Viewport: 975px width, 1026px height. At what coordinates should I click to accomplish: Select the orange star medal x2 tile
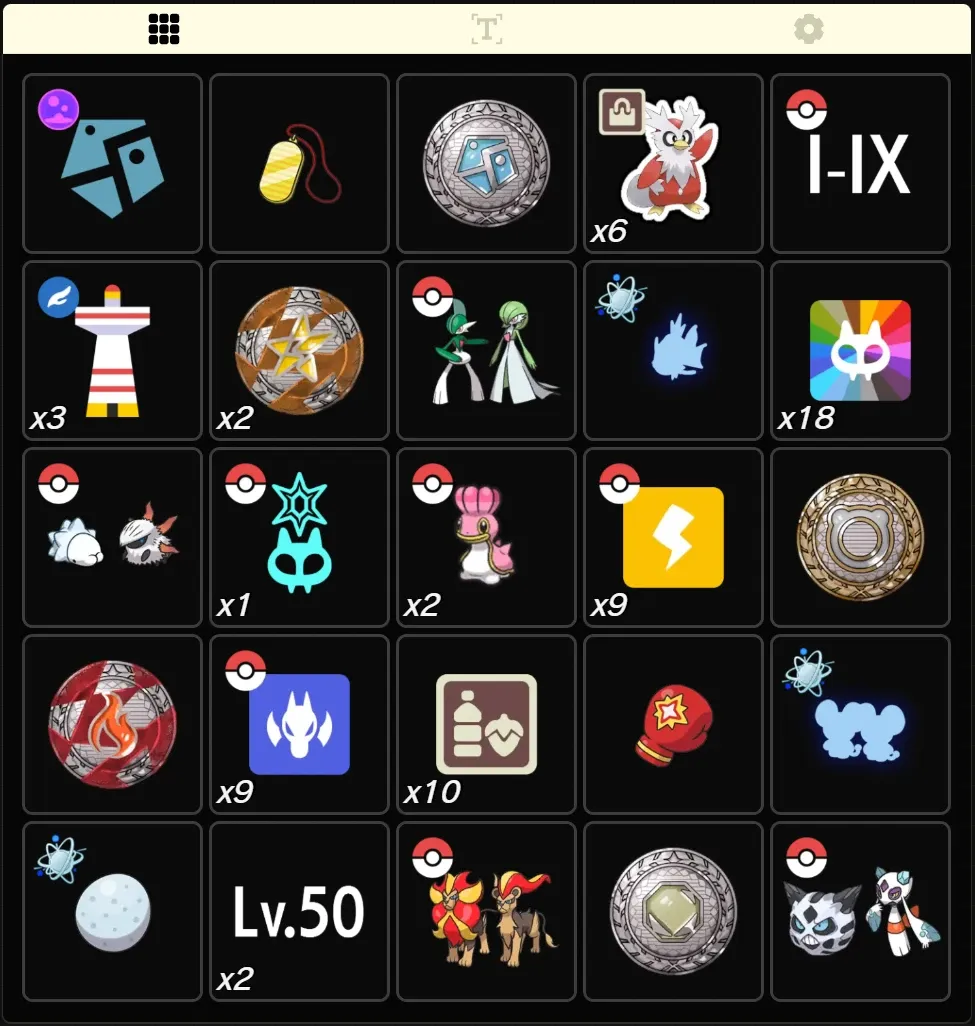click(x=299, y=350)
